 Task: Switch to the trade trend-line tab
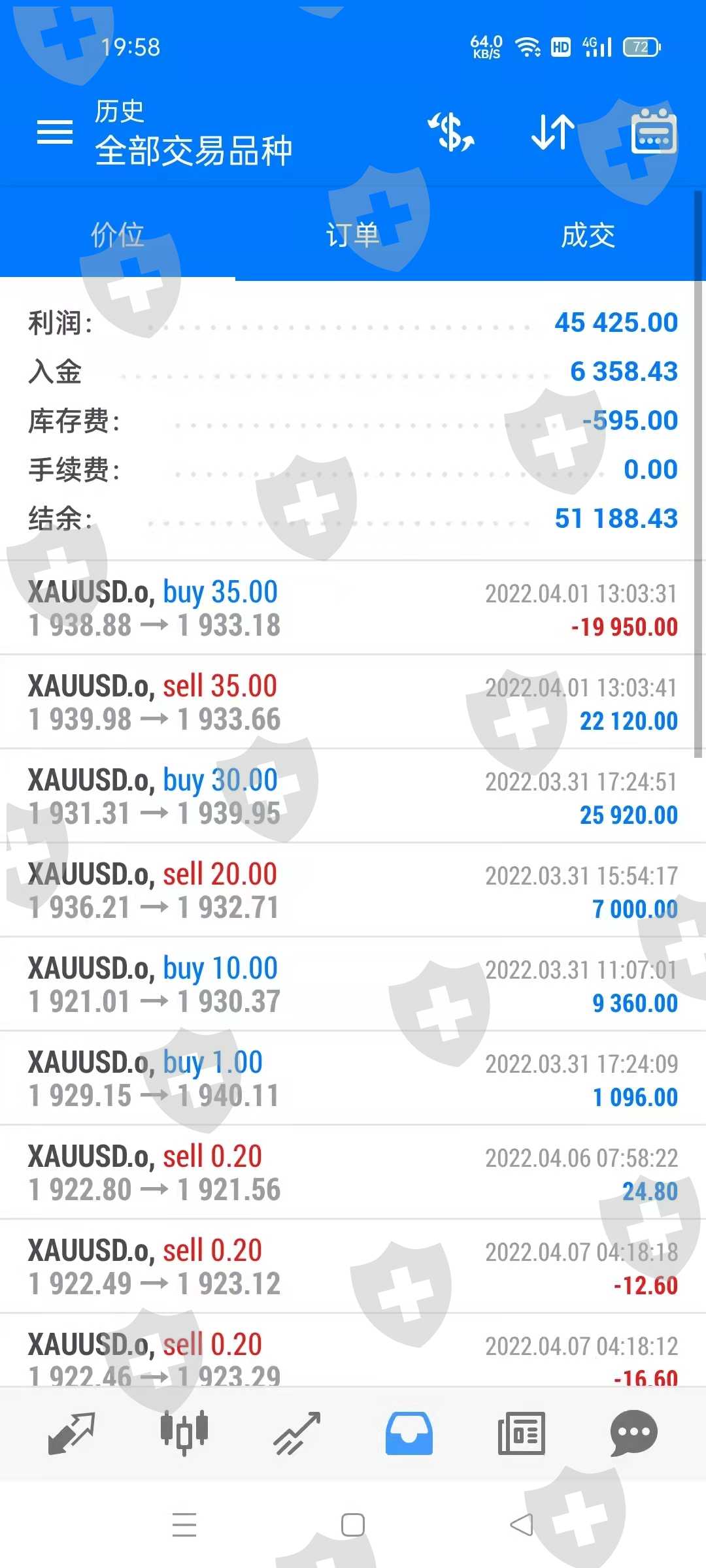(297, 1433)
